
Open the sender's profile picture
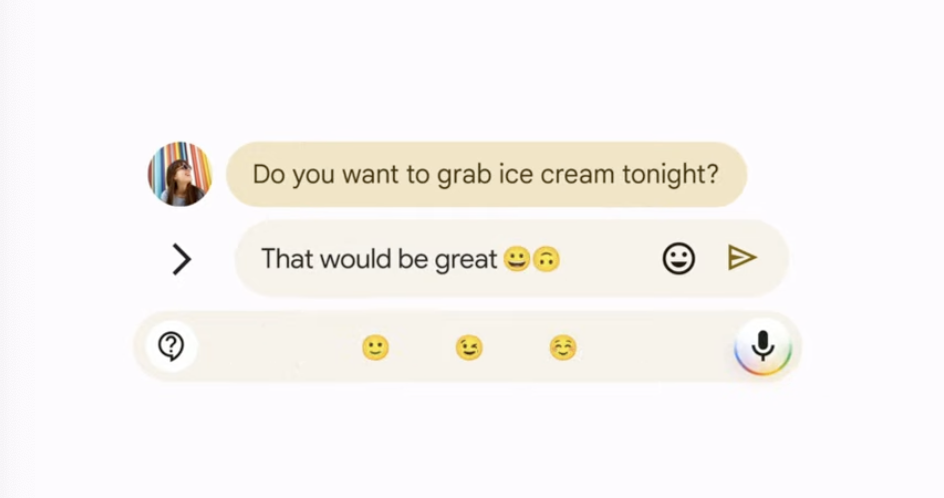tap(180, 174)
